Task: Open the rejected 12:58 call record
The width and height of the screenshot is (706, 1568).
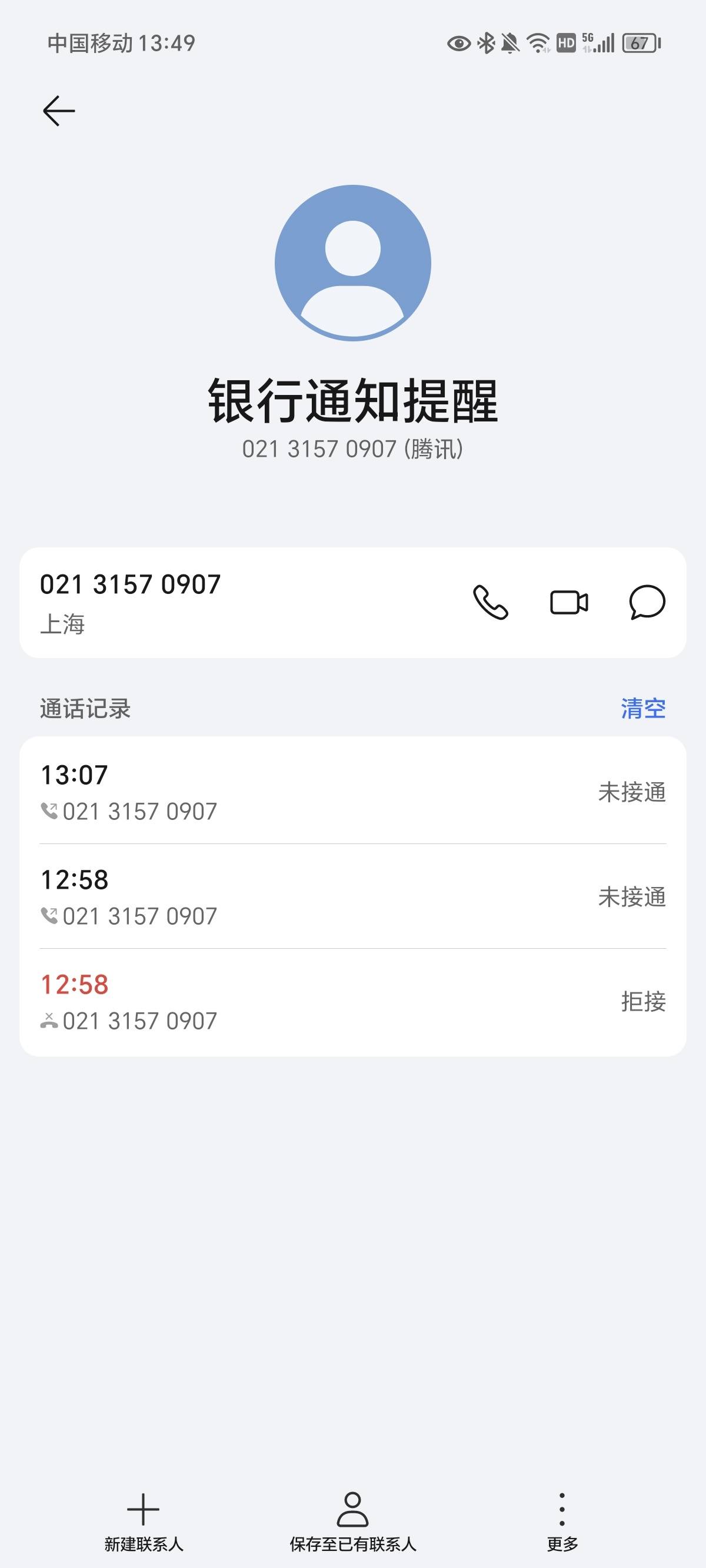Action: click(x=353, y=1001)
